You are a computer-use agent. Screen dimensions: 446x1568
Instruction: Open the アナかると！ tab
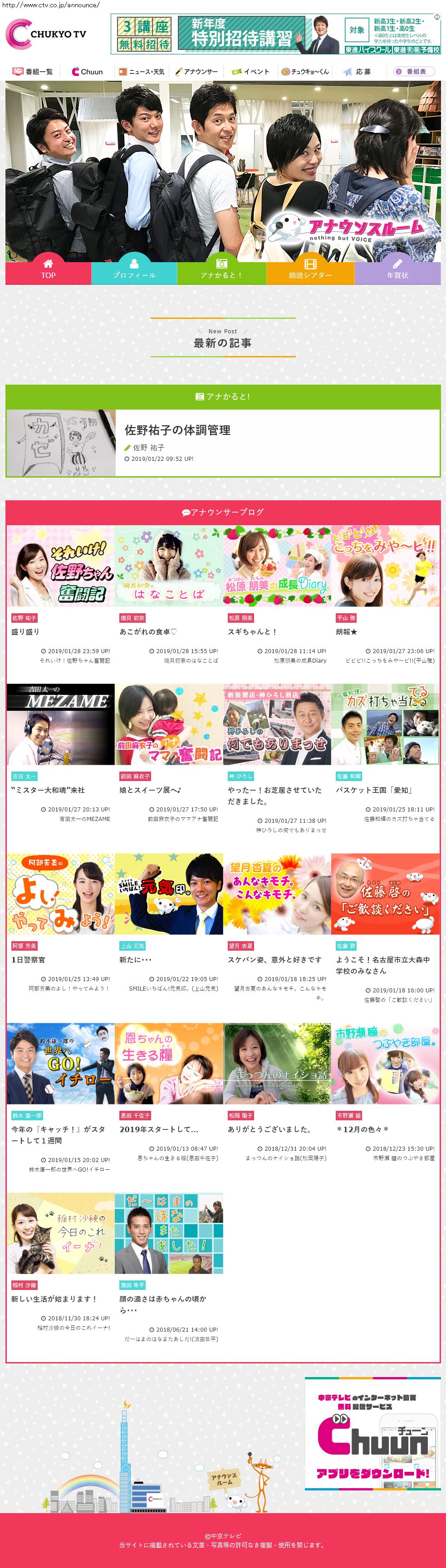(x=221, y=270)
